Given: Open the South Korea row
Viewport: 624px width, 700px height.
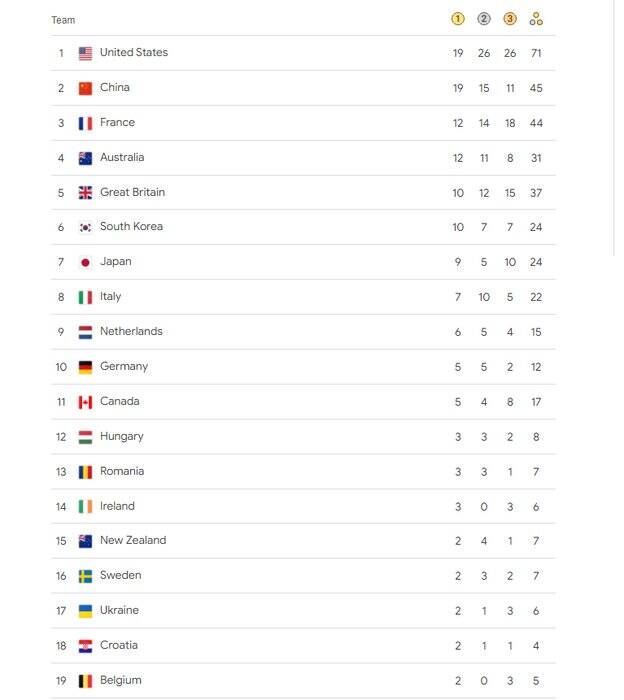Looking at the screenshot, I should (131, 227).
